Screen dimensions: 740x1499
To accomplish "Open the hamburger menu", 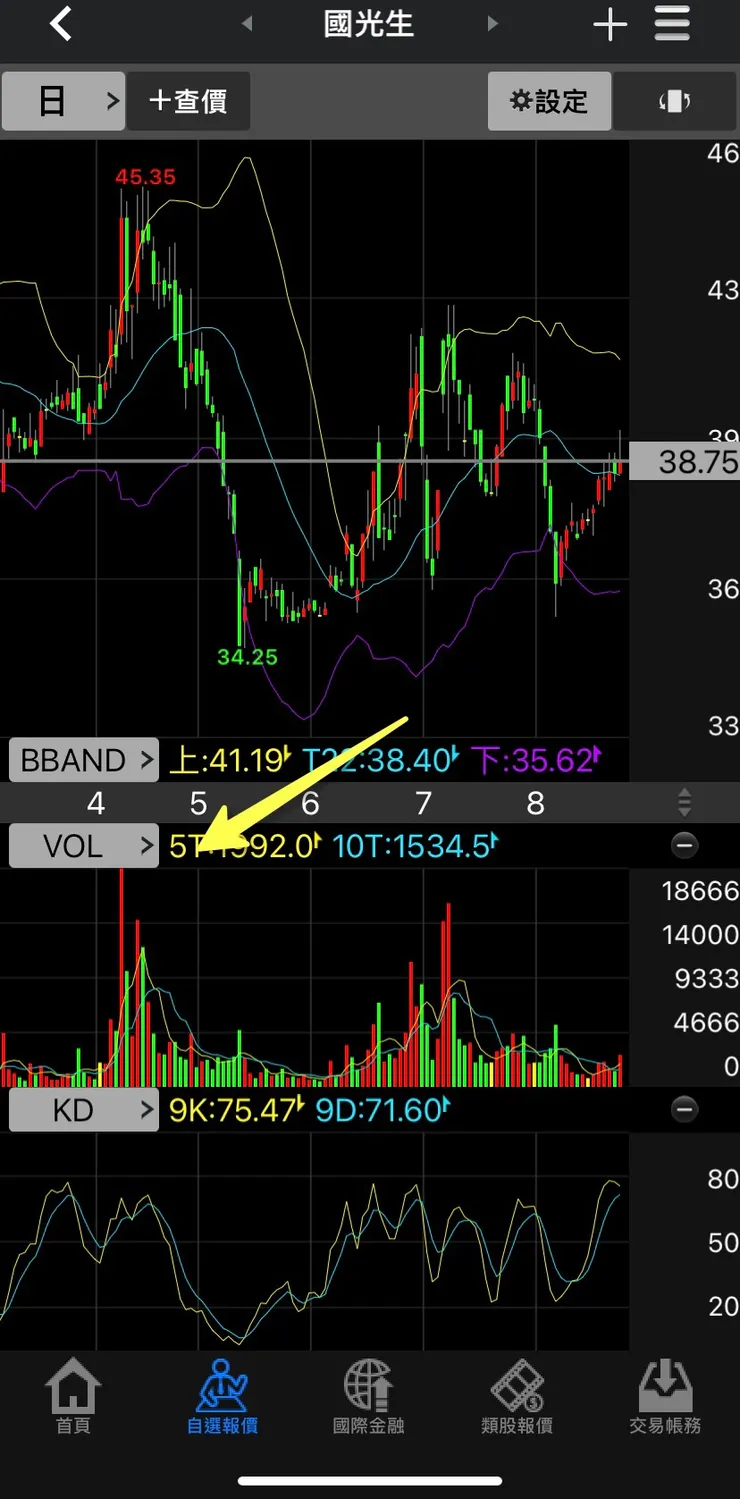I will (x=673, y=24).
